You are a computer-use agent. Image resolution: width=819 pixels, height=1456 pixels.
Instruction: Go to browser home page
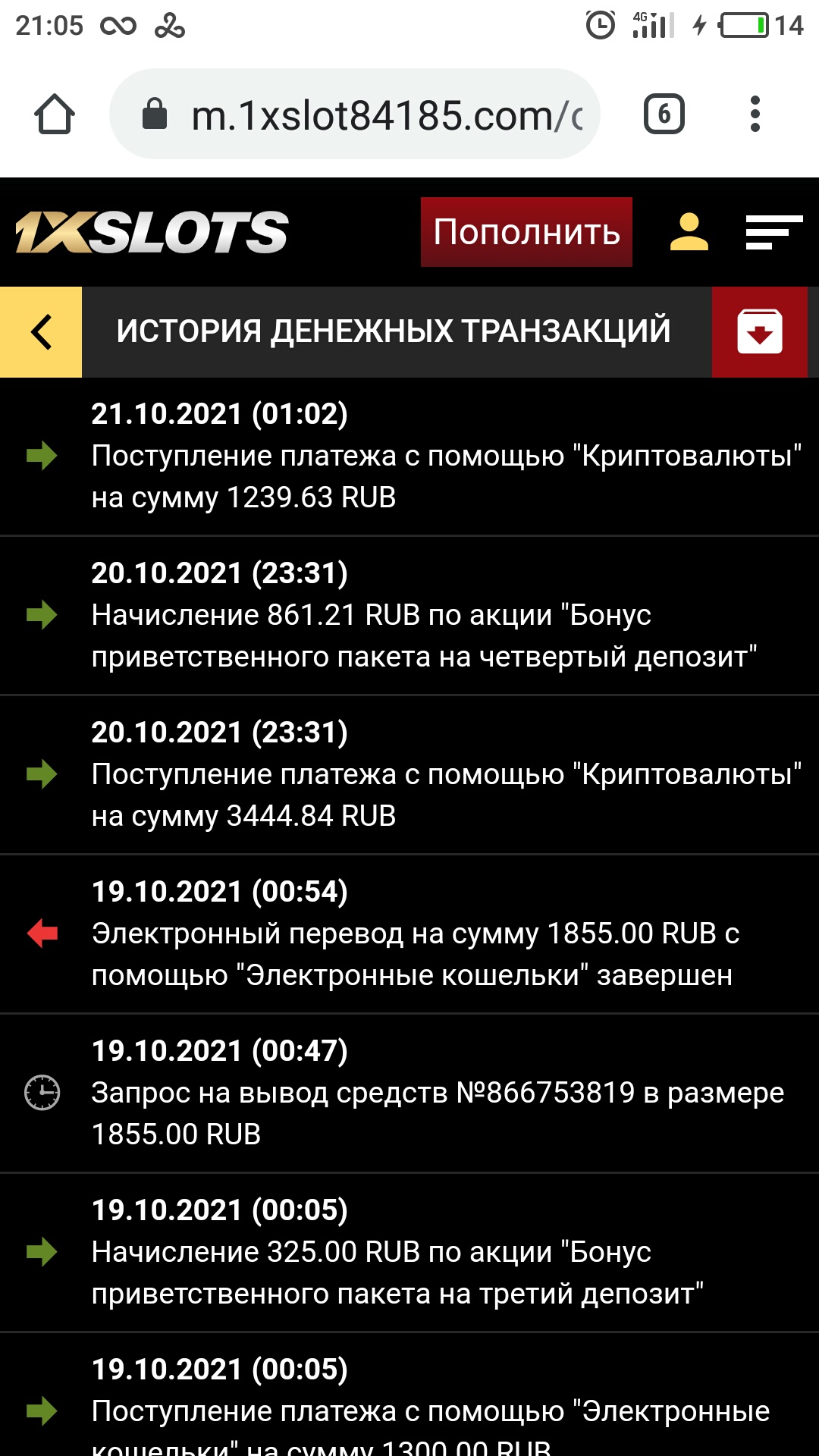pyautogui.click(x=55, y=115)
